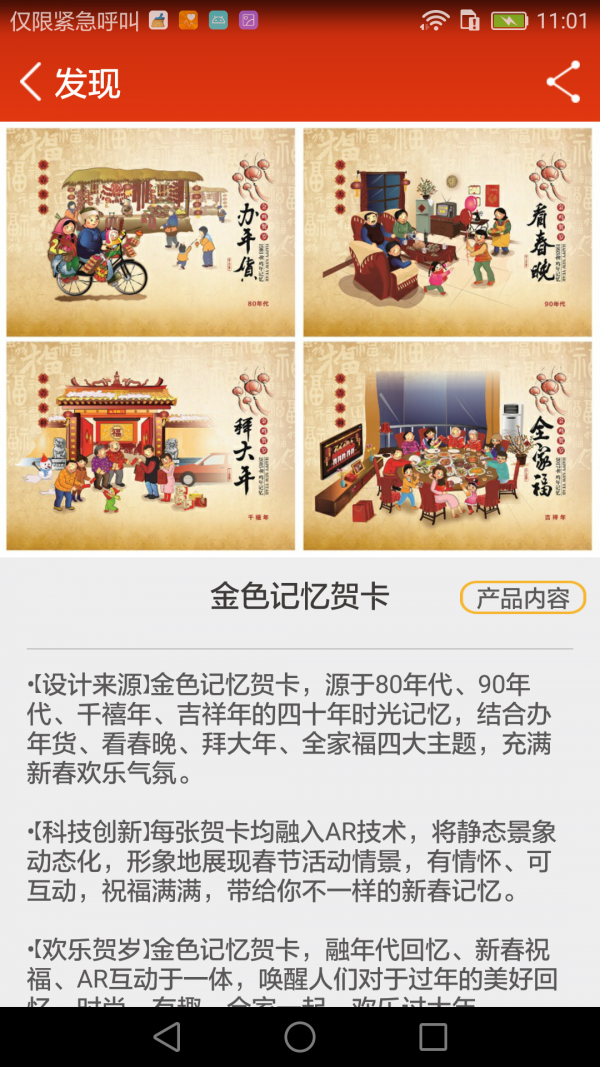Open the 全家福 card image
The image size is (600, 1067).
tap(447, 446)
